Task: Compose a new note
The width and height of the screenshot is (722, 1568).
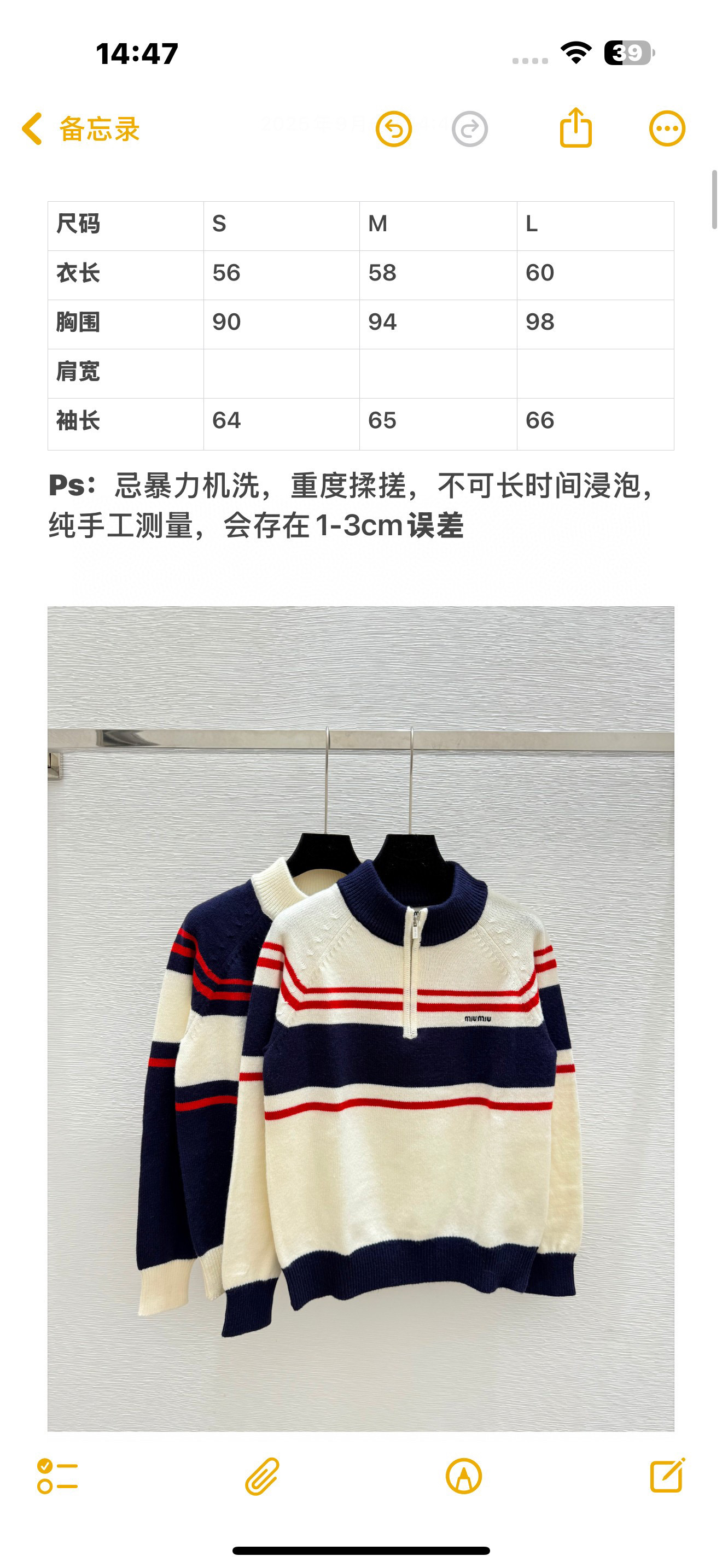Action: (x=667, y=1475)
